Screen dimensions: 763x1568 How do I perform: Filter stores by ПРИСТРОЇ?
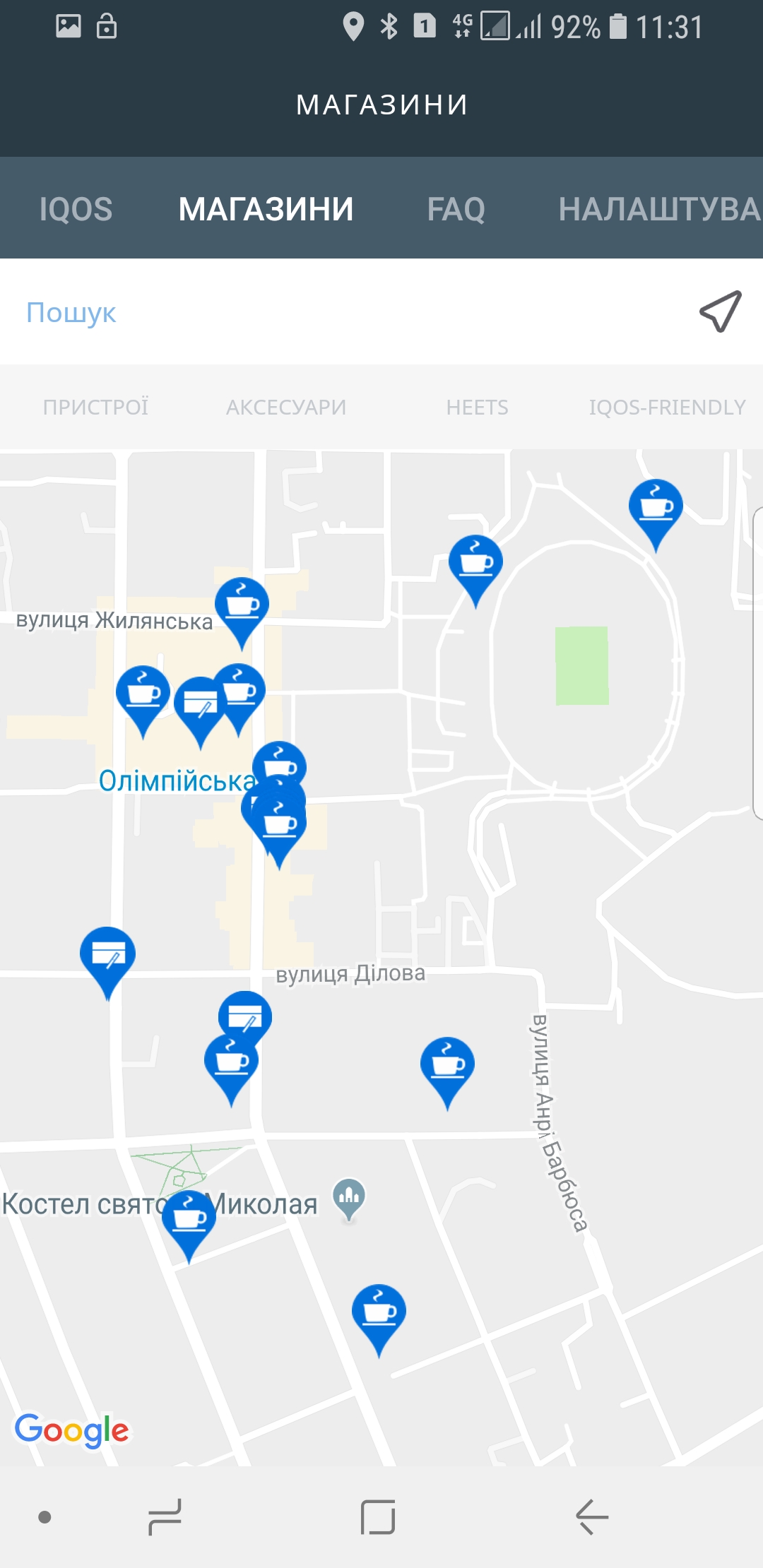pos(95,407)
